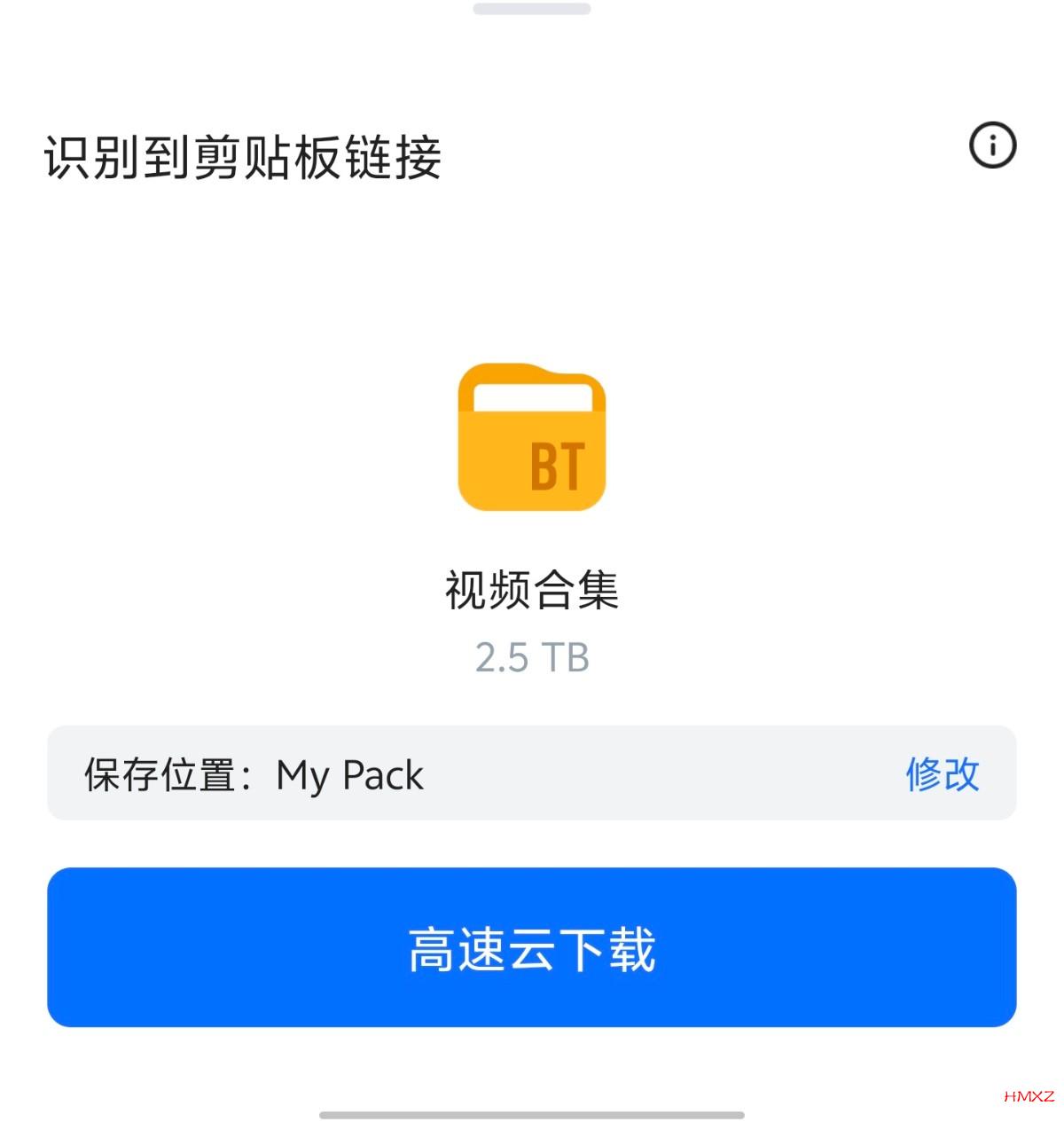The height and width of the screenshot is (1122, 1064).
Task: Tap 修改 to change the save location
Action: pos(942,774)
